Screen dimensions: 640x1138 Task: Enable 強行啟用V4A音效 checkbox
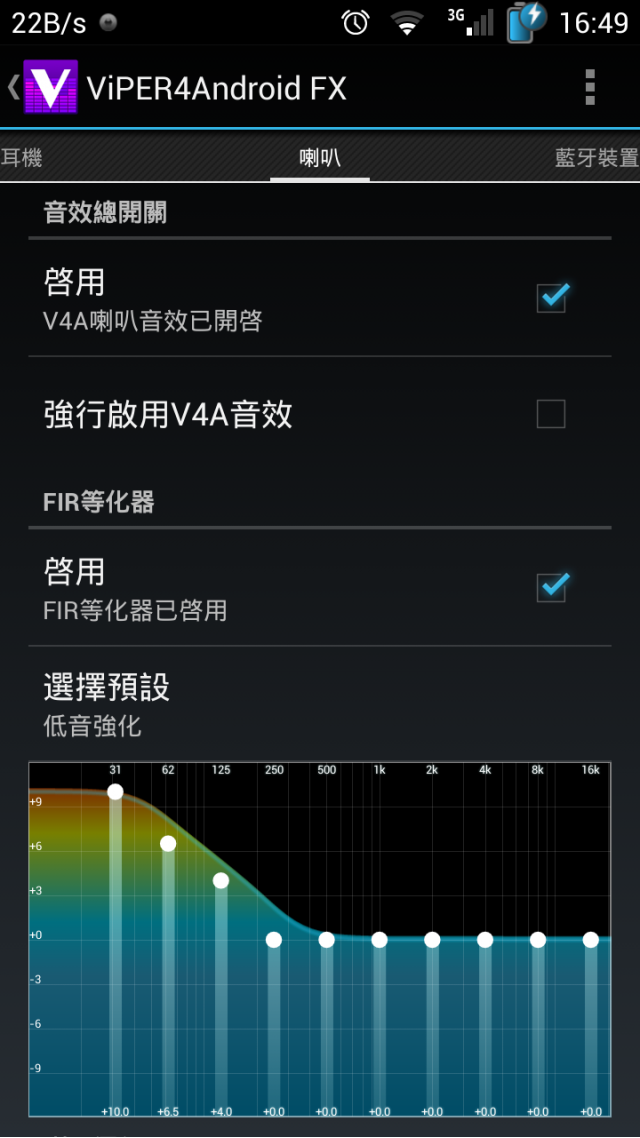click(551, 414)
